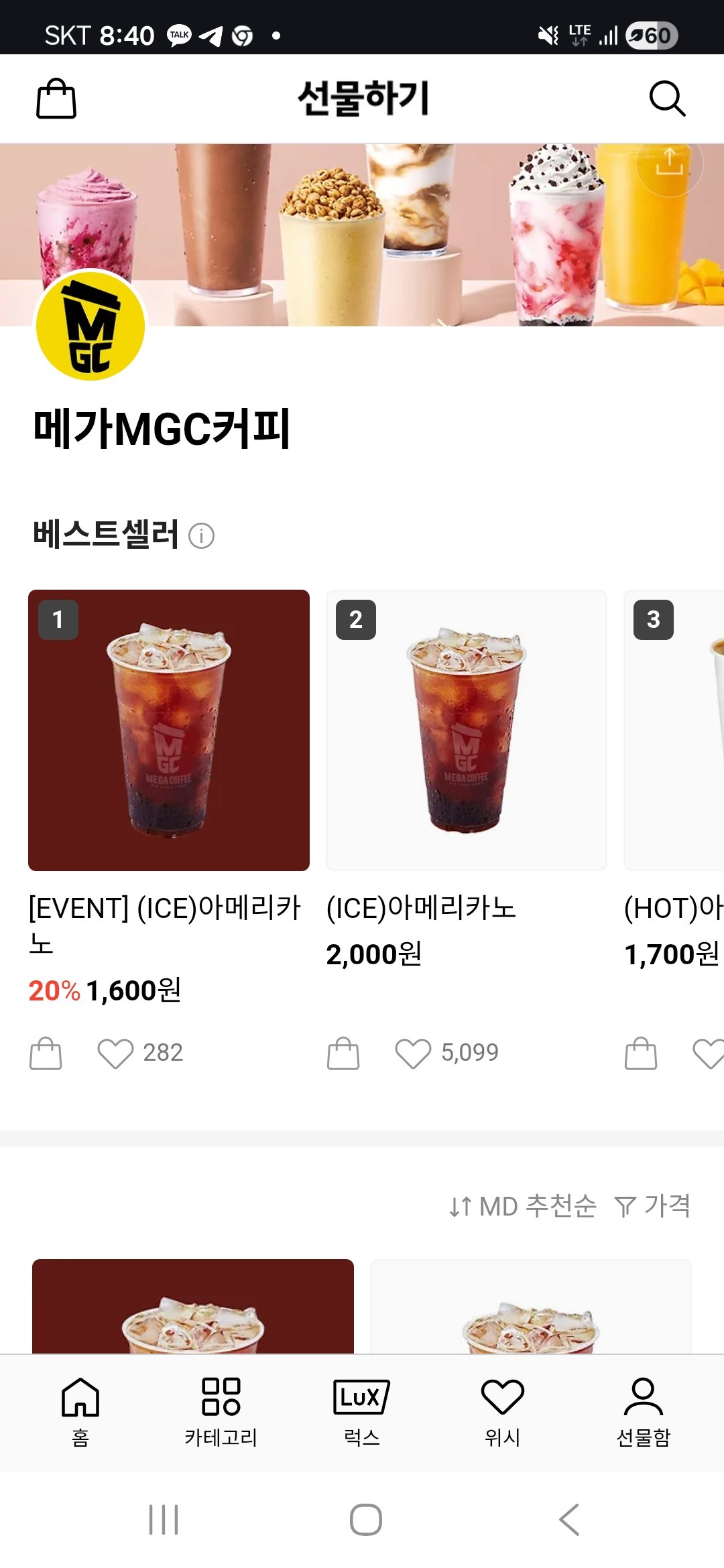Go back with the system back button
The height and width of the screenshot is (1568, 724).
[570, 1520]
